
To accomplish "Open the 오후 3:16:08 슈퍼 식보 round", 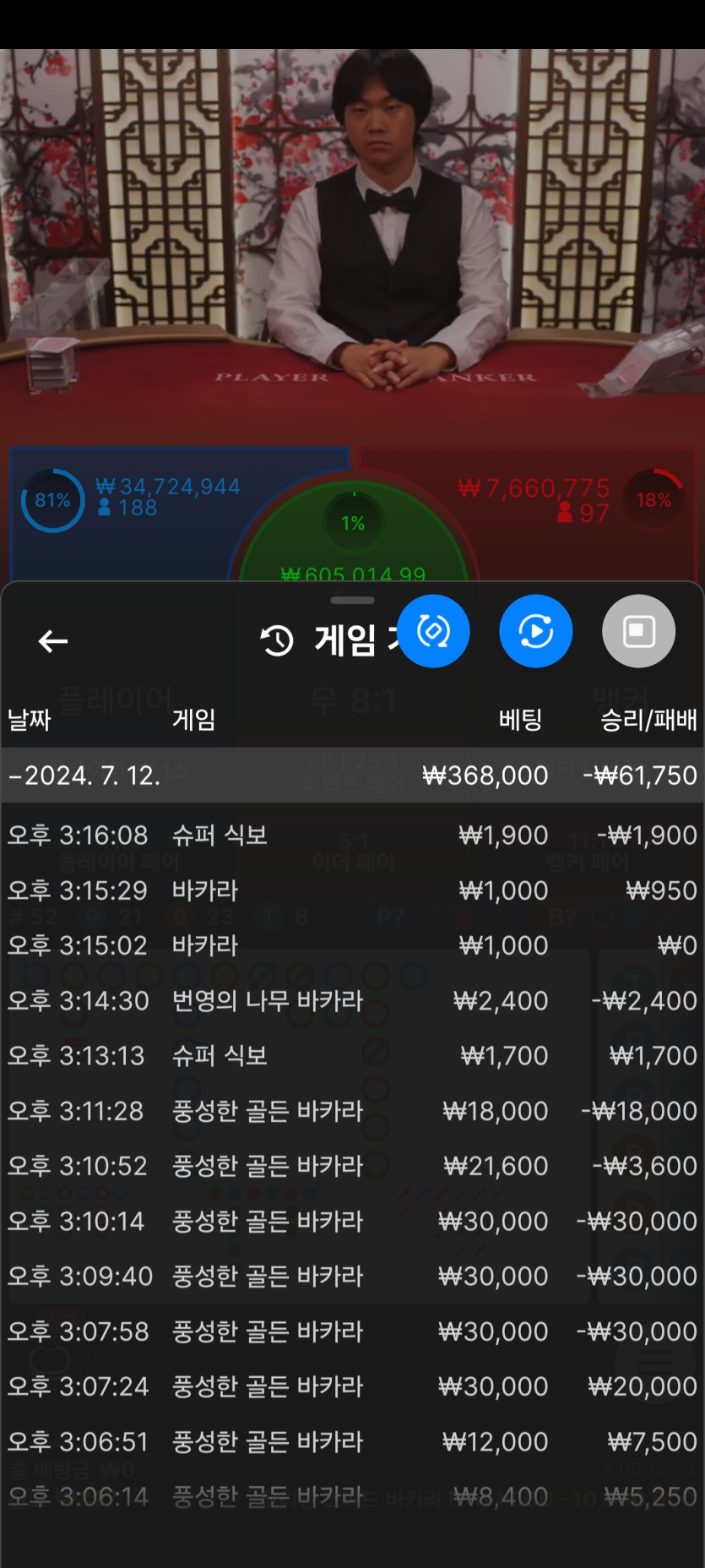I will coord(352,836).
